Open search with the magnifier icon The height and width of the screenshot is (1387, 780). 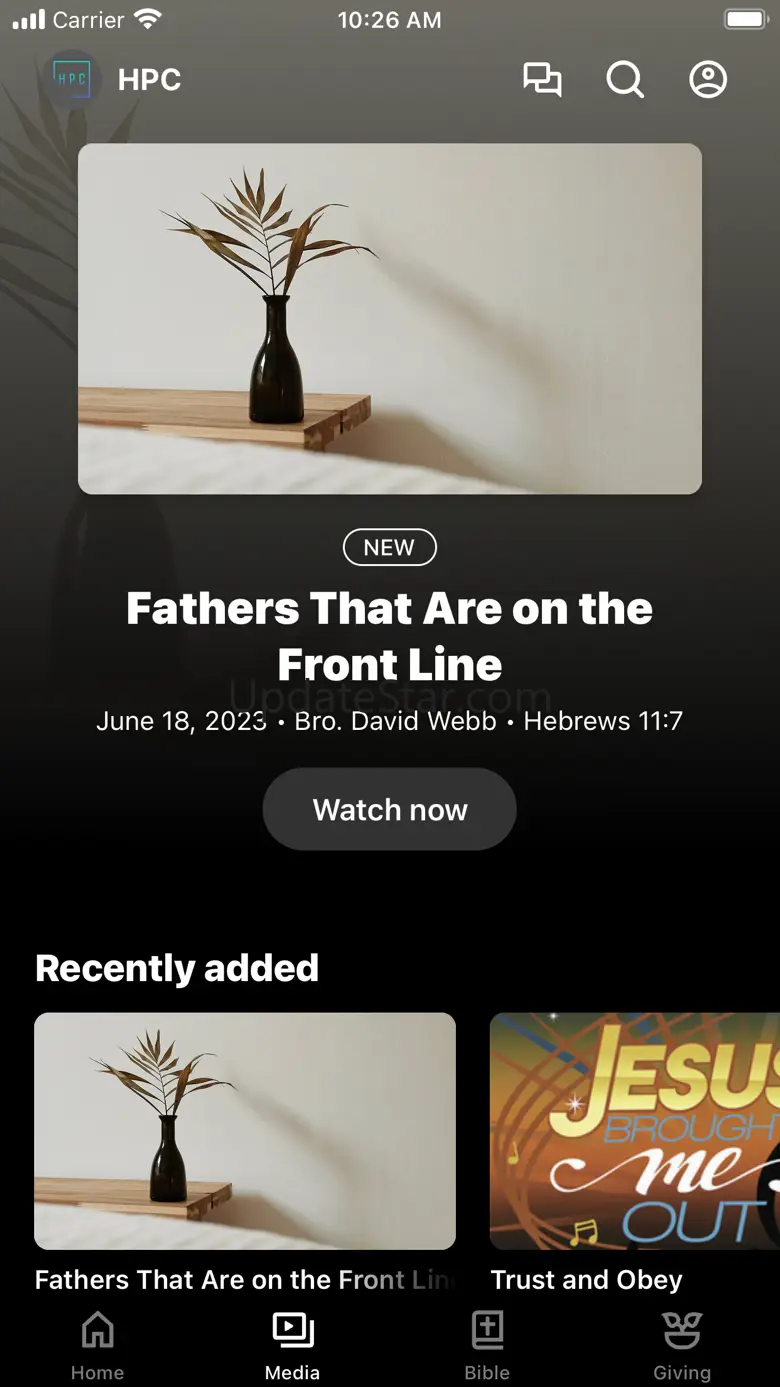625,80
